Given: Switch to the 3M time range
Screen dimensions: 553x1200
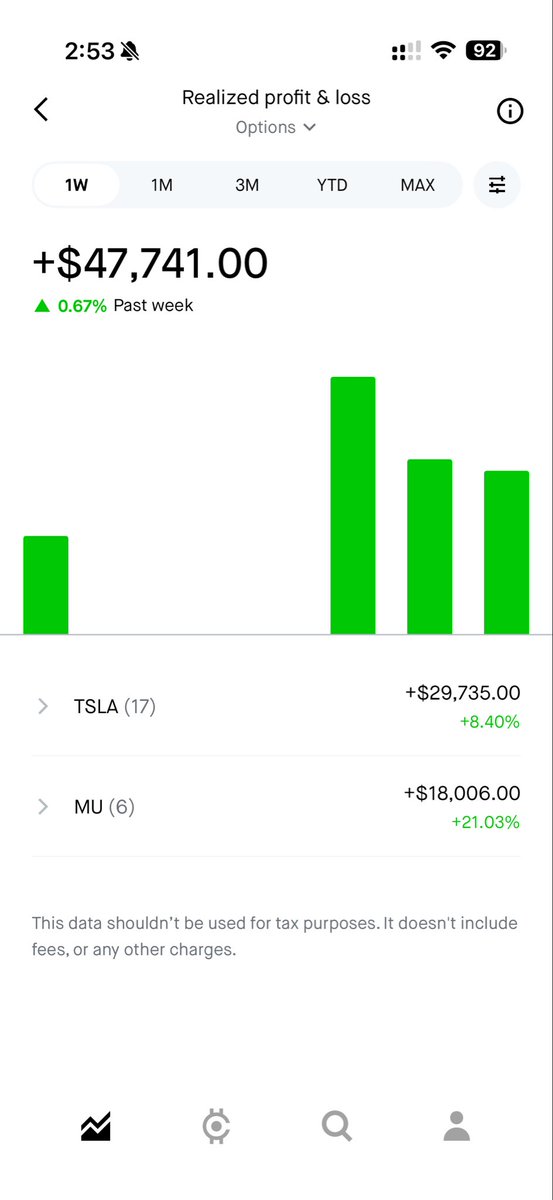Looking at the screenshot, I should pos(247,185).
